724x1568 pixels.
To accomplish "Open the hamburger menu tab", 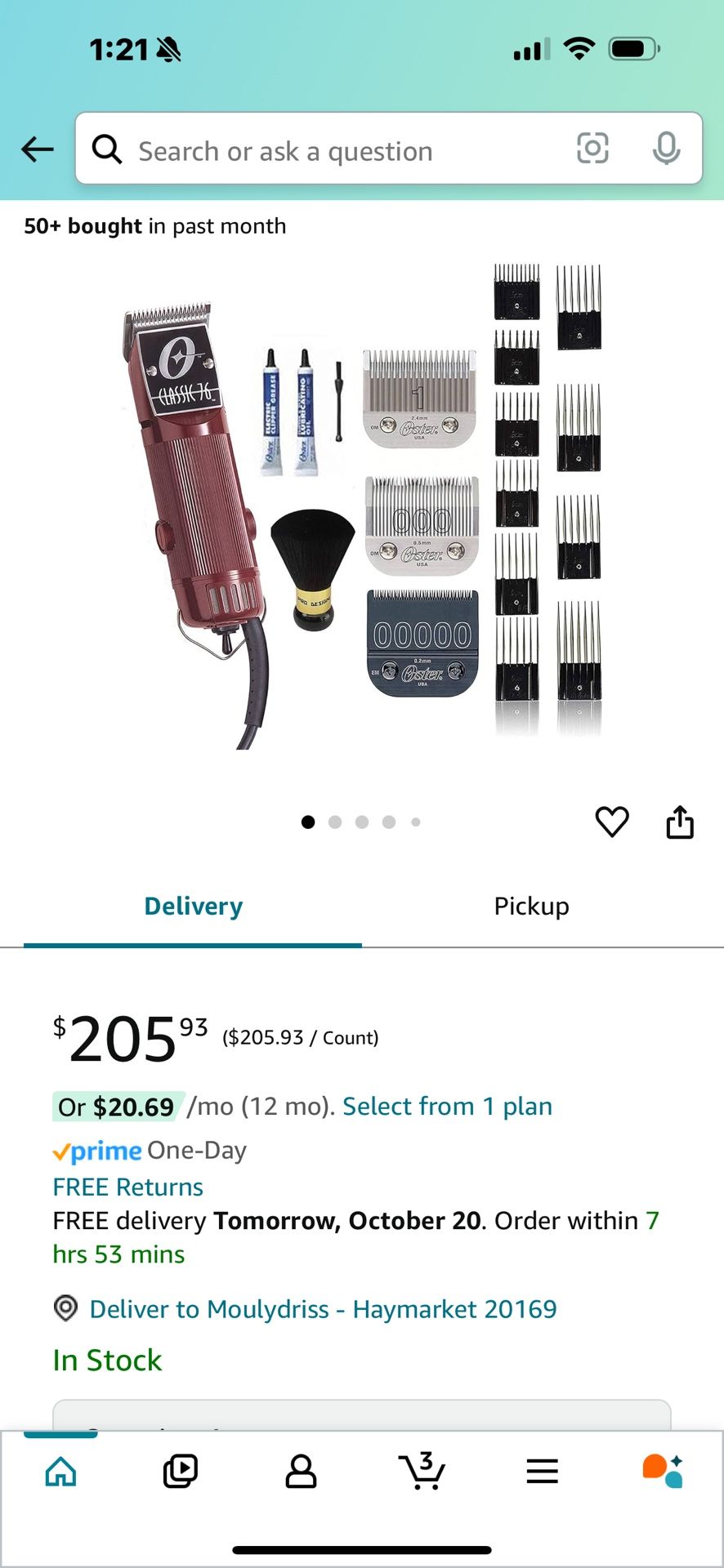I will (x=542, y=1472).
